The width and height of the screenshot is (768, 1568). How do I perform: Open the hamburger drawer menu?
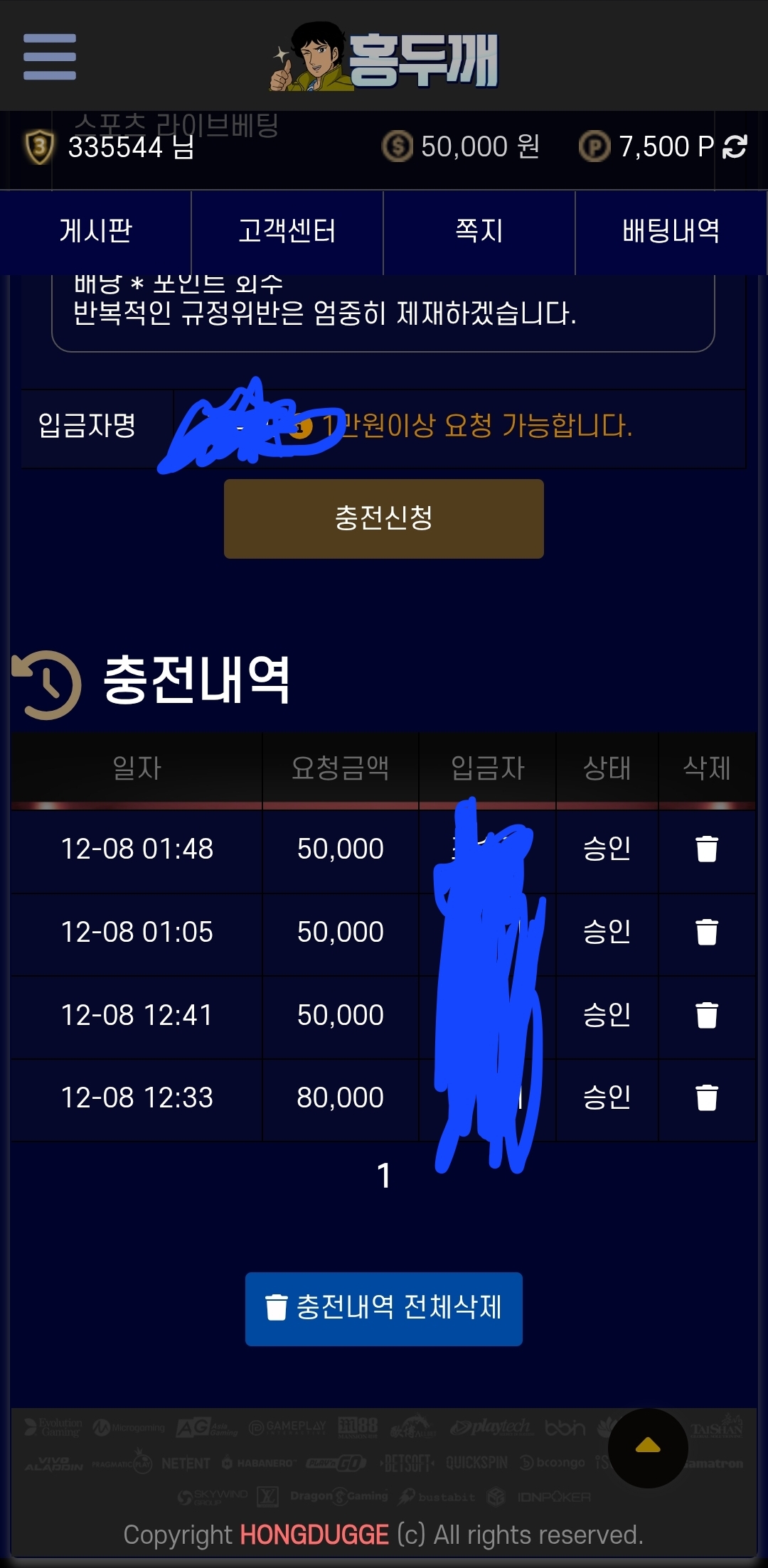pos(50,57)
